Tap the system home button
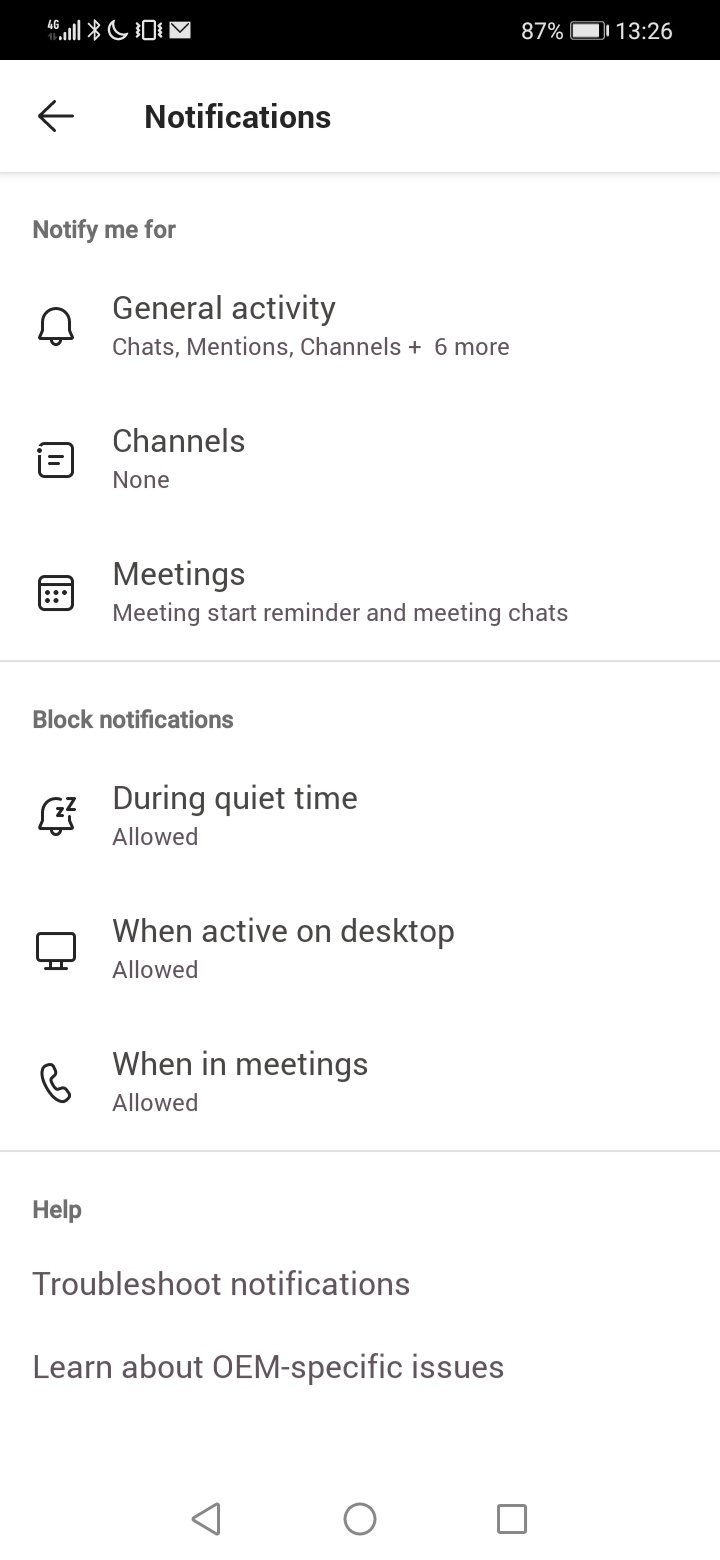This screenshot has height=1560, width=720. point(360,1519)
